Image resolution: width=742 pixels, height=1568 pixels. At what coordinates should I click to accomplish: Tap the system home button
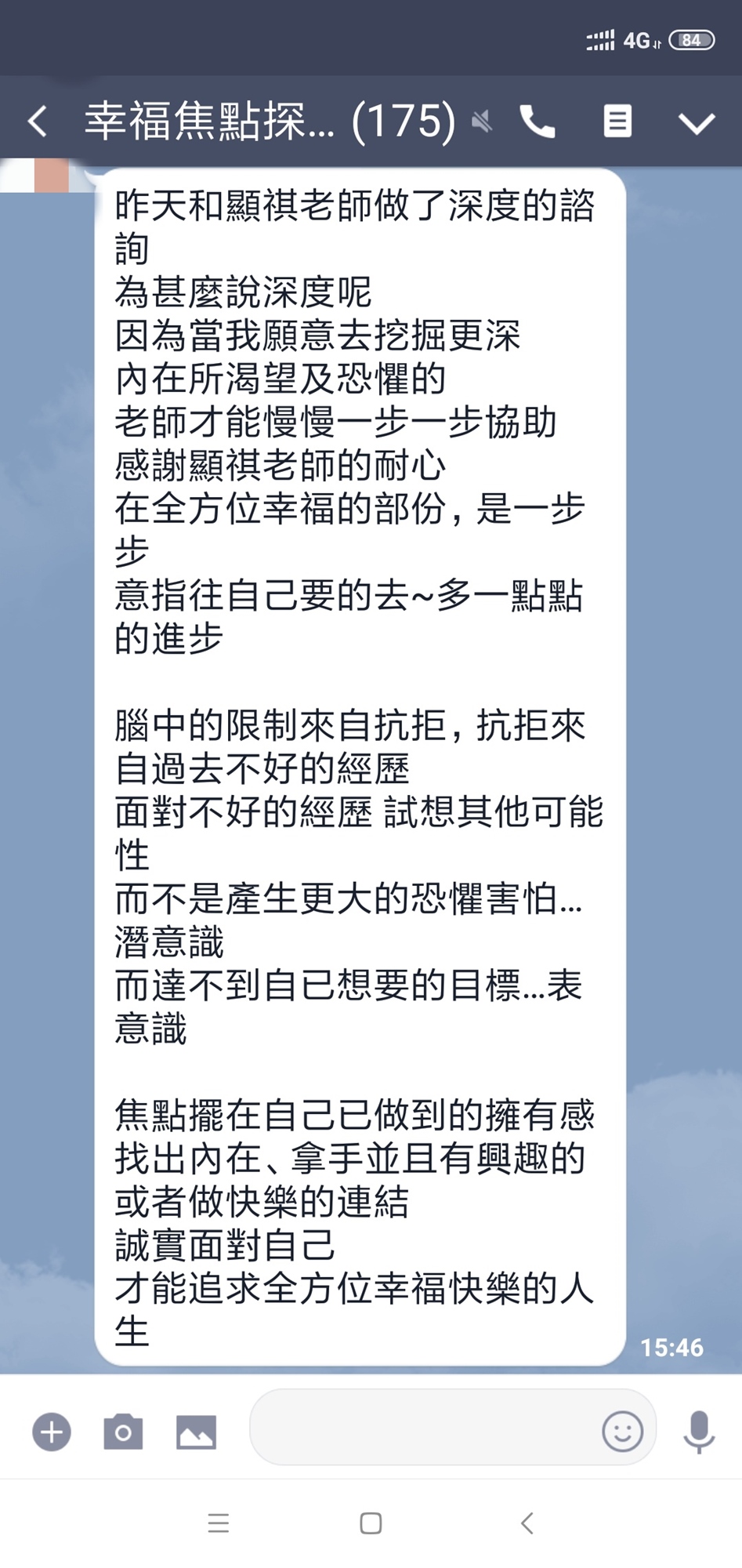coord(371,1523)
